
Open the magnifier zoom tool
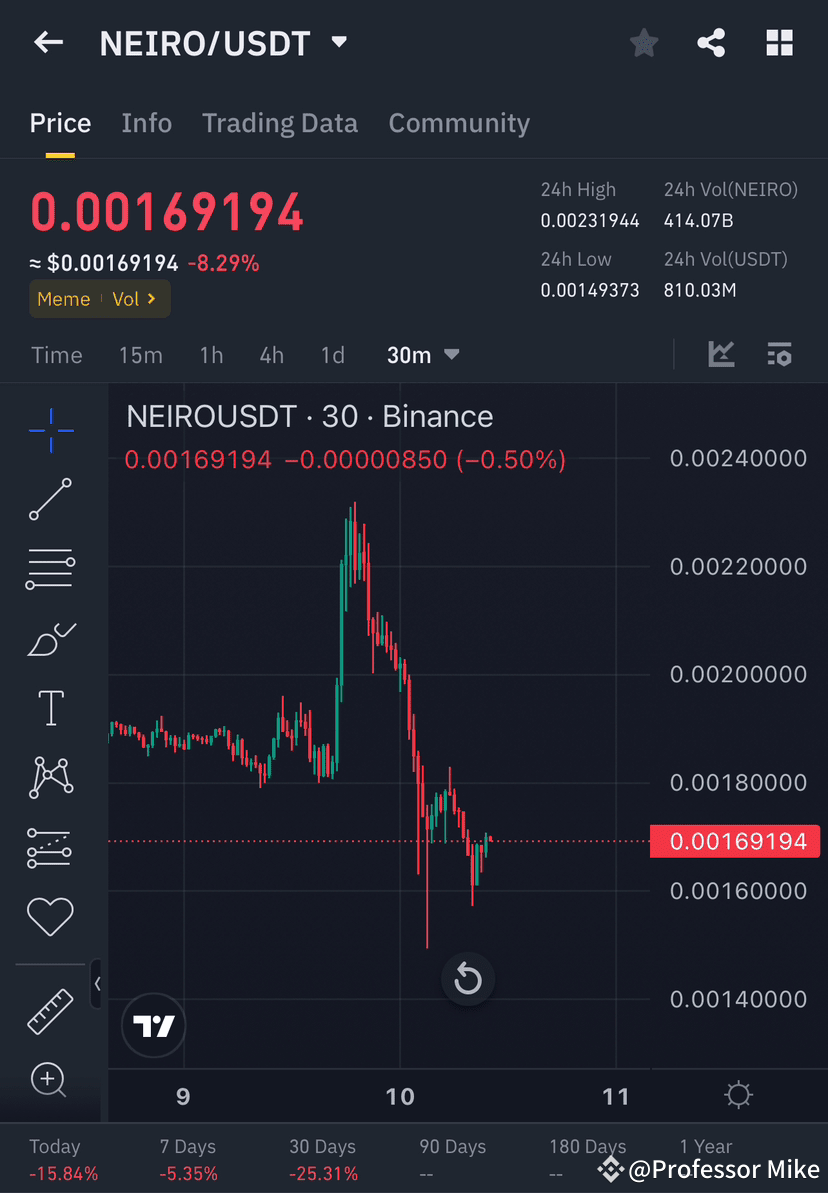pos(50,1080)
